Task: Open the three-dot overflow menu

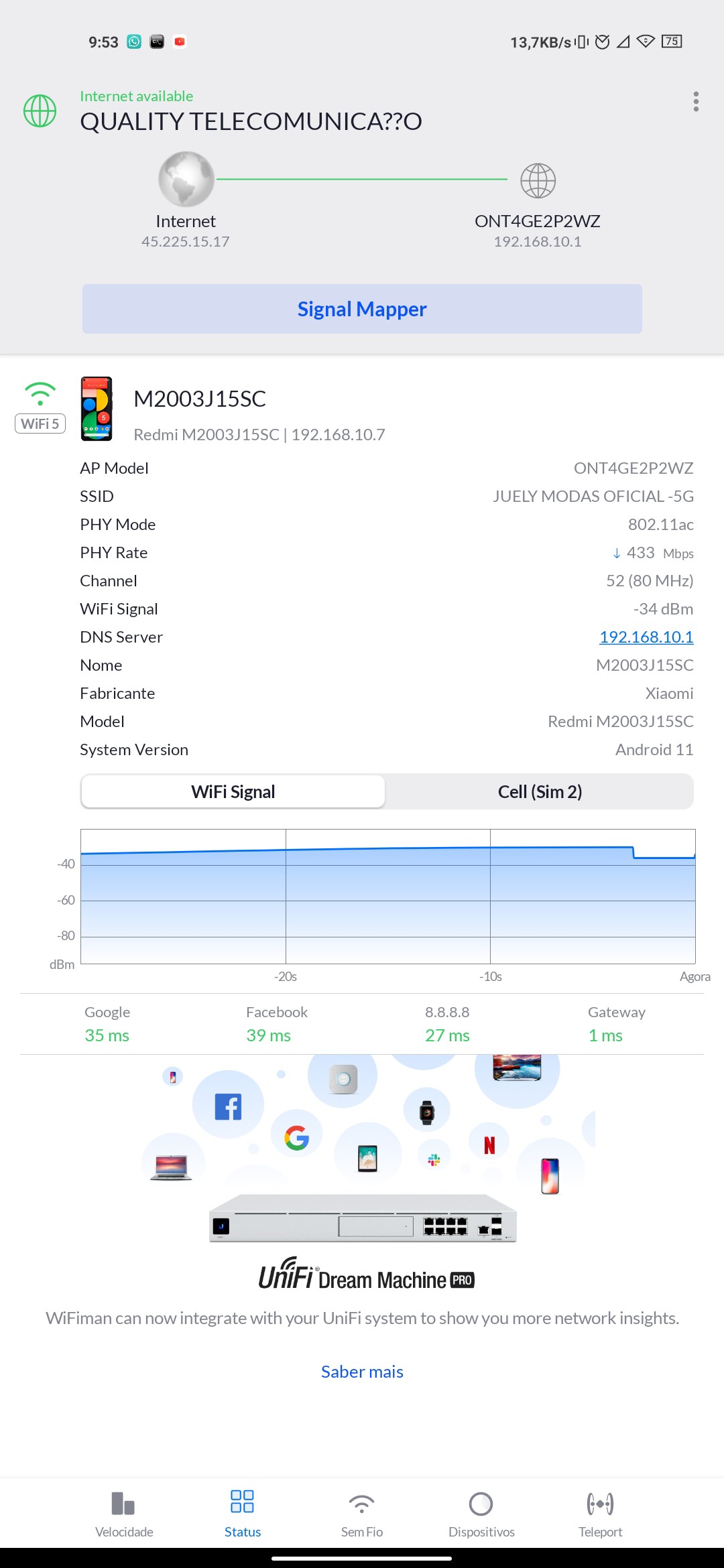Action: pyautogui.click(x=696, y=101)
